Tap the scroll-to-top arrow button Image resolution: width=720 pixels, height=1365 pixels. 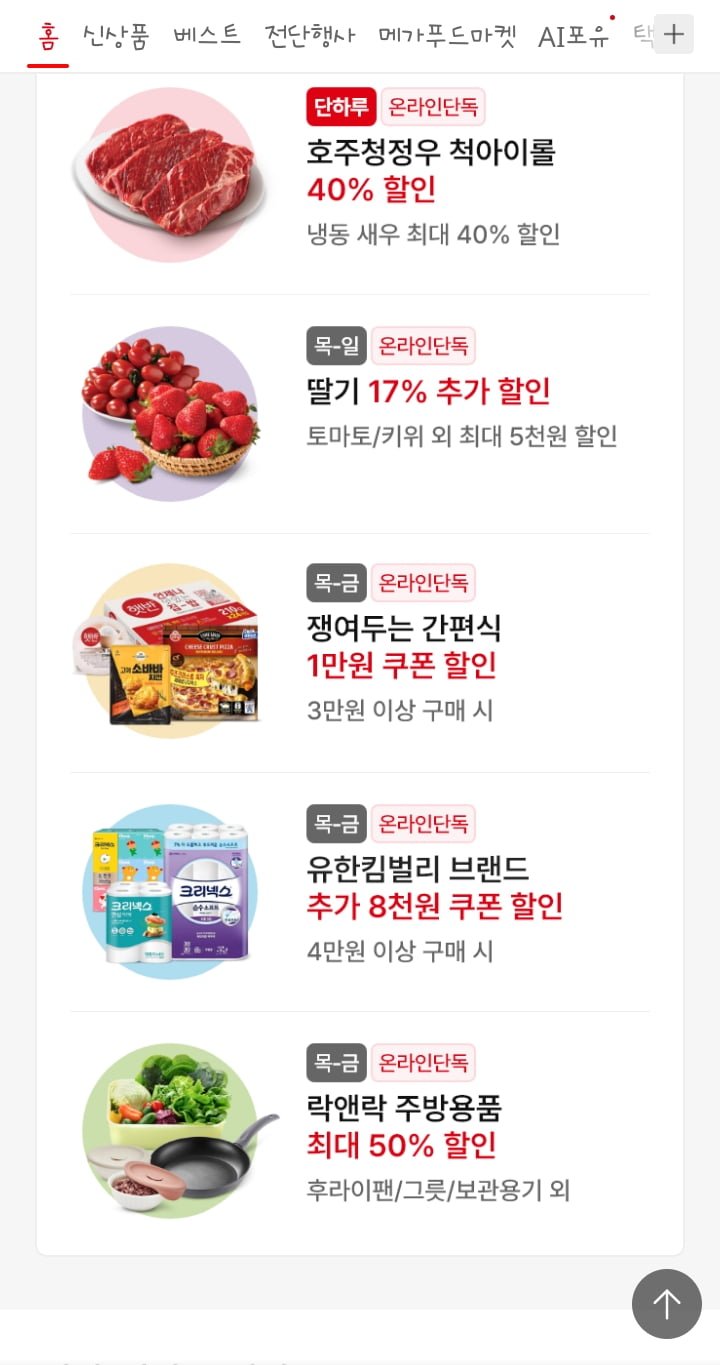click(667, 1304)
